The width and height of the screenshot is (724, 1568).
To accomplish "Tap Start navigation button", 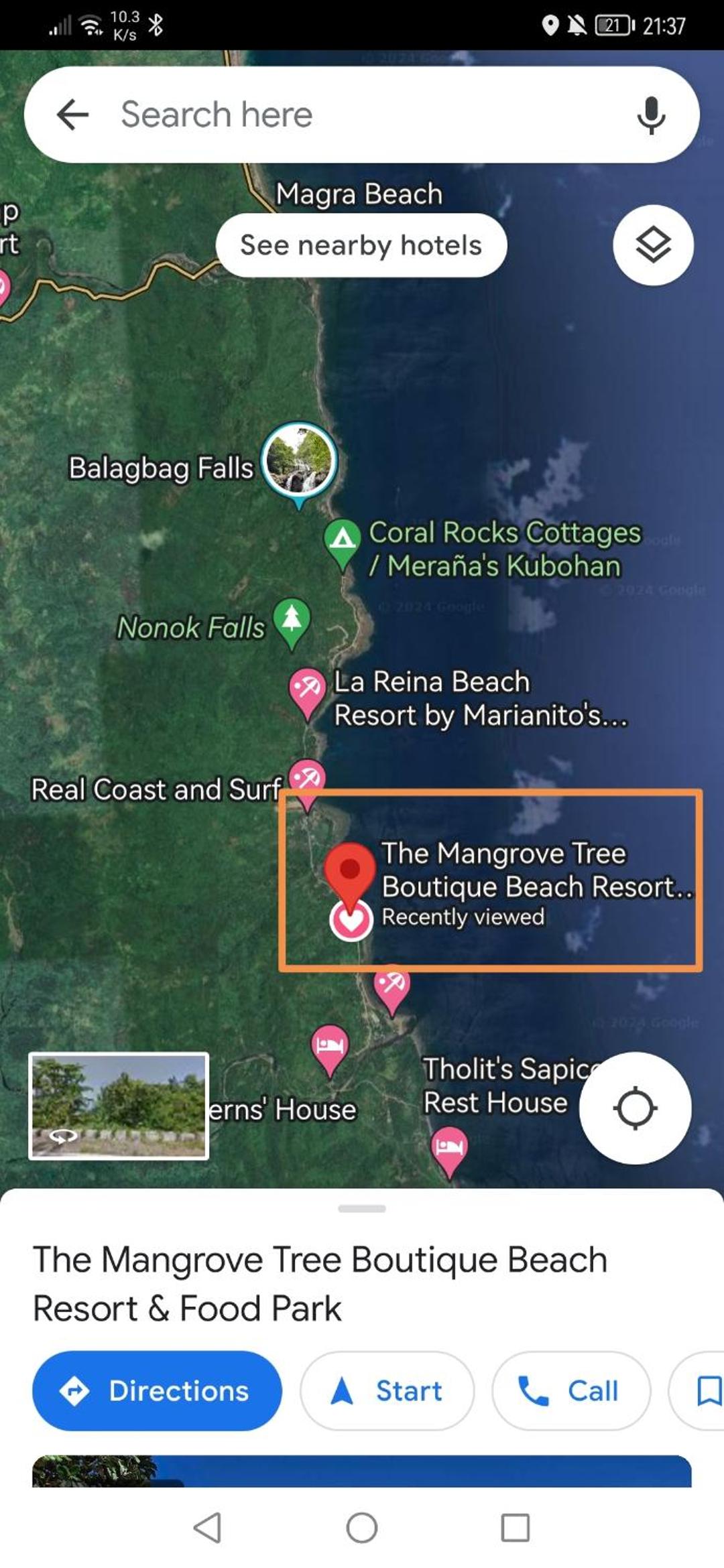I will click(x=387, y=1391).
